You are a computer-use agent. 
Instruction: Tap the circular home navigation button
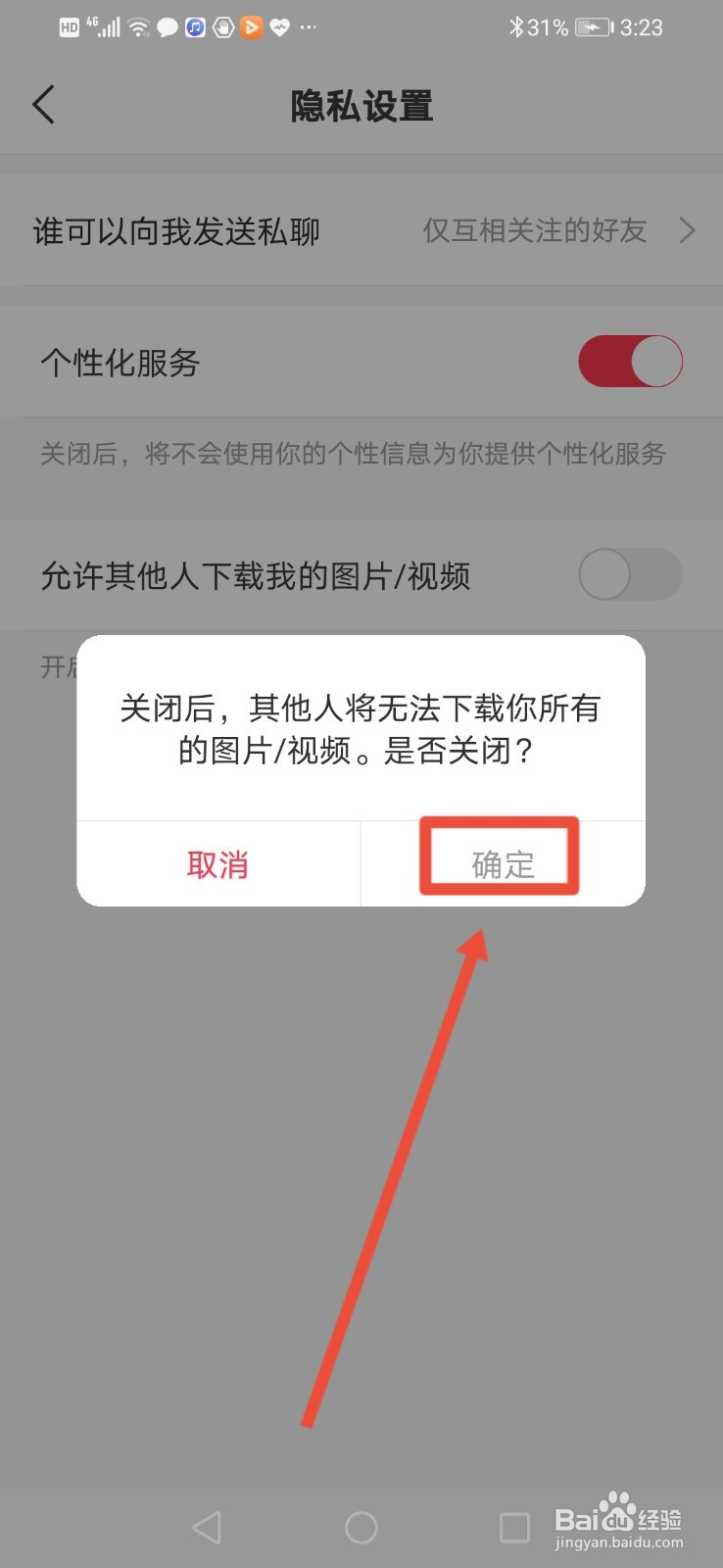361,1527
